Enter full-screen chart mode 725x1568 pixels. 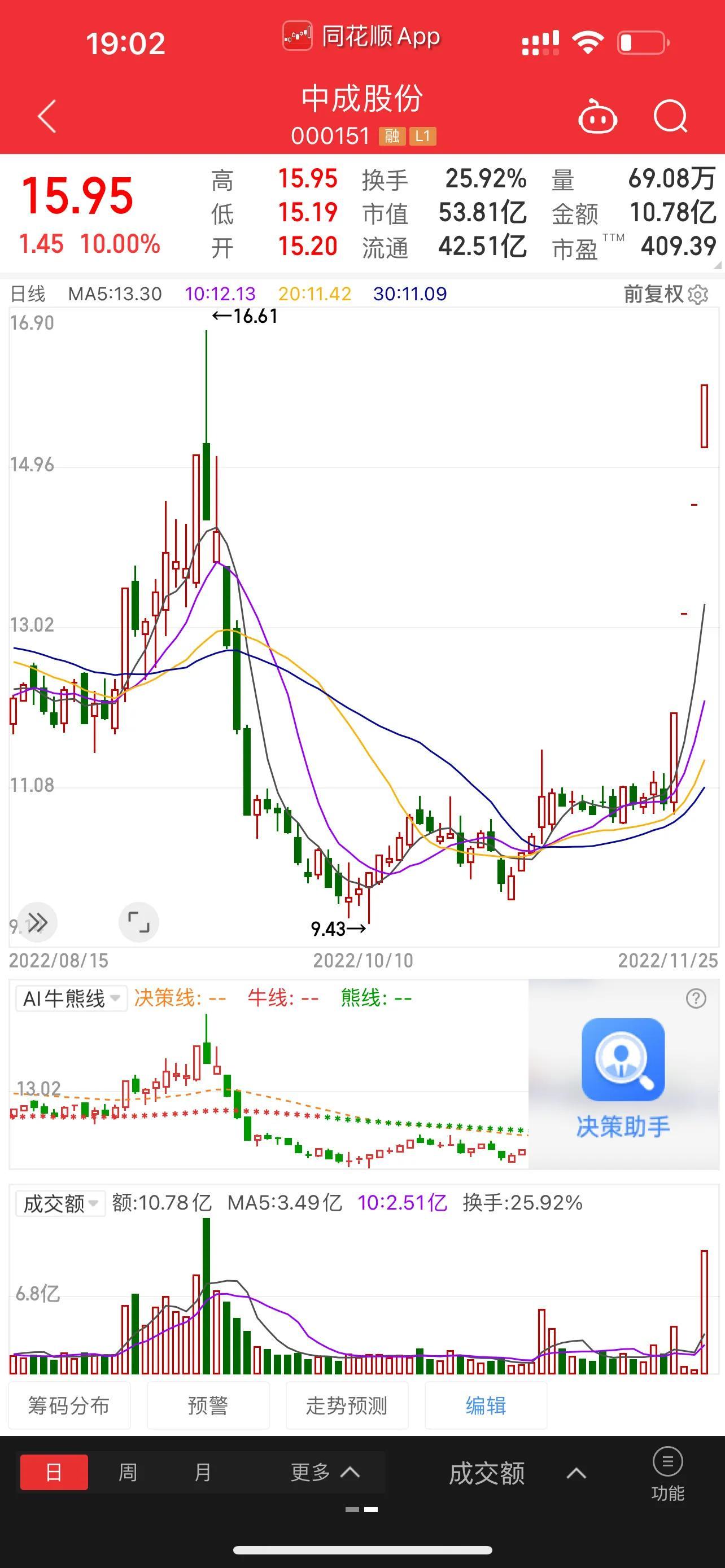point(139,922)
